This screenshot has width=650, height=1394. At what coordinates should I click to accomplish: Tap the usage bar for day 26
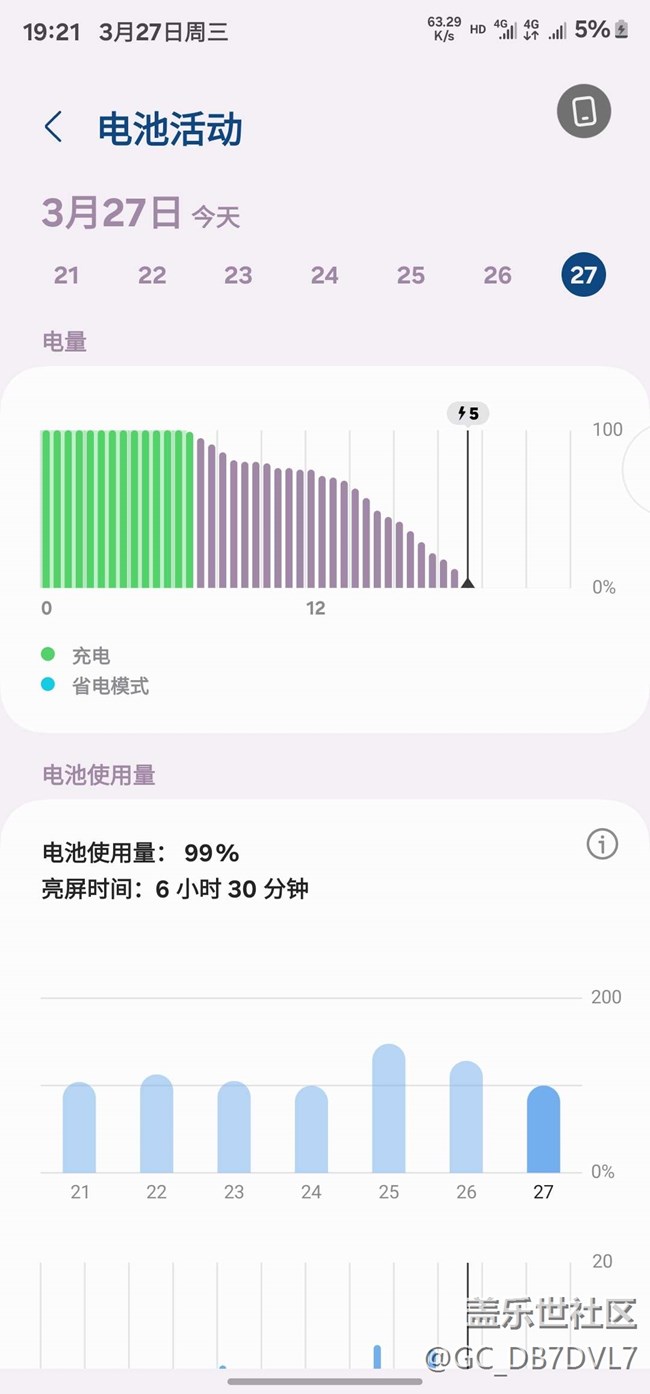(466, 1117)
